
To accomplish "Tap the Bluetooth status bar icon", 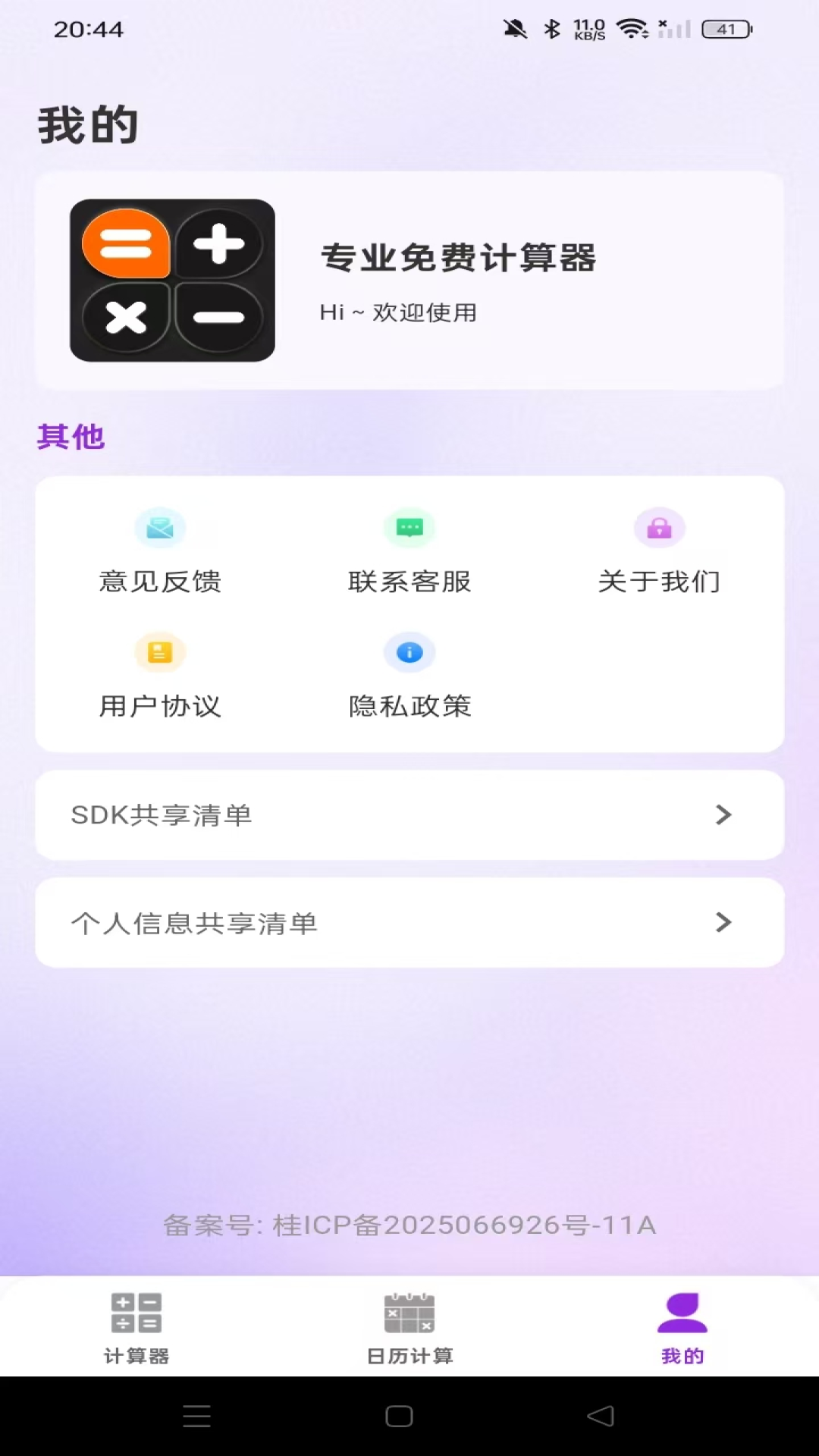I will [553, 29].
